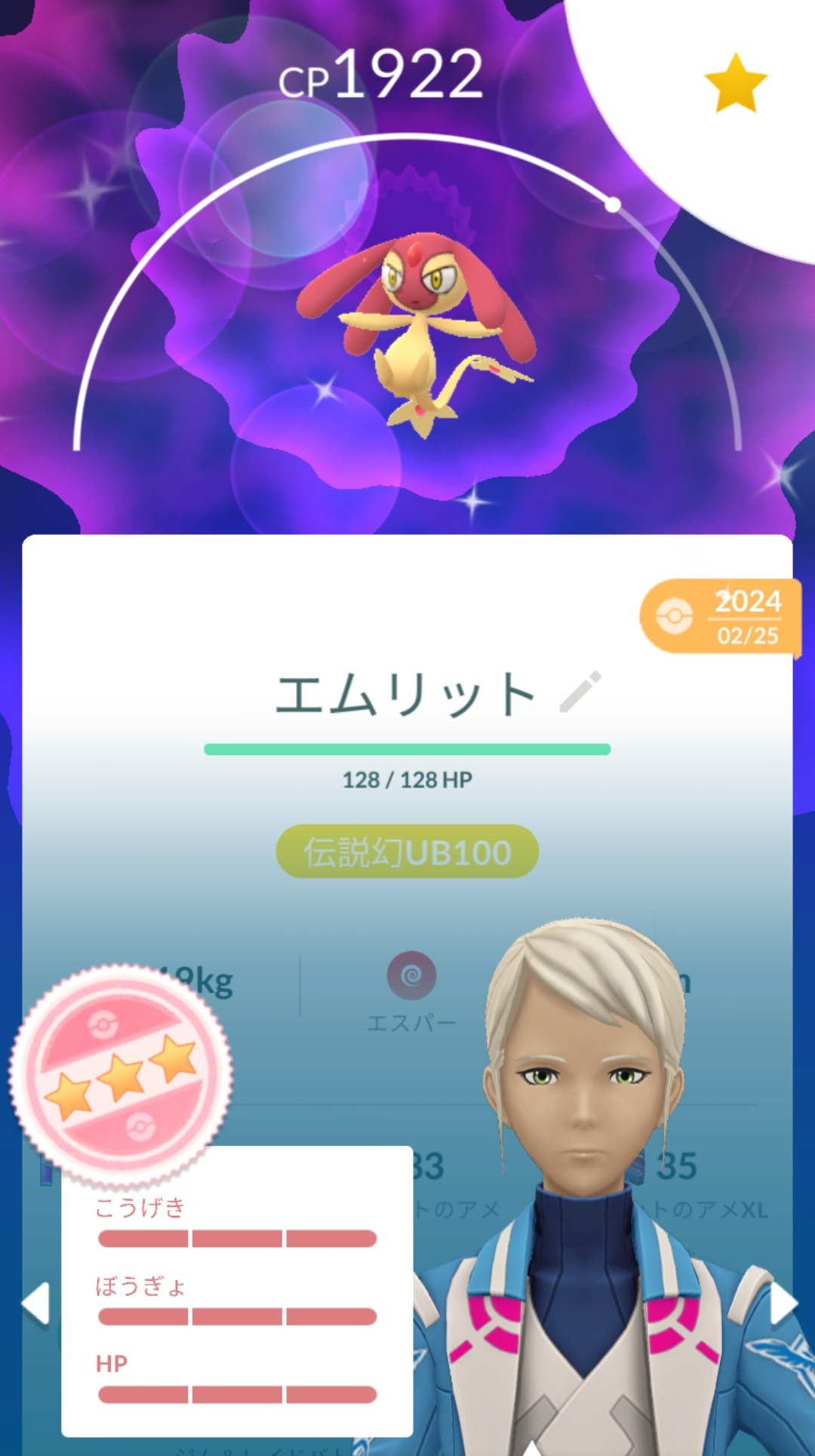Open the 伝説幻UB100 tag
Image resolution: width=815 pixels, height=1456 pixels.
coord(407,852)
